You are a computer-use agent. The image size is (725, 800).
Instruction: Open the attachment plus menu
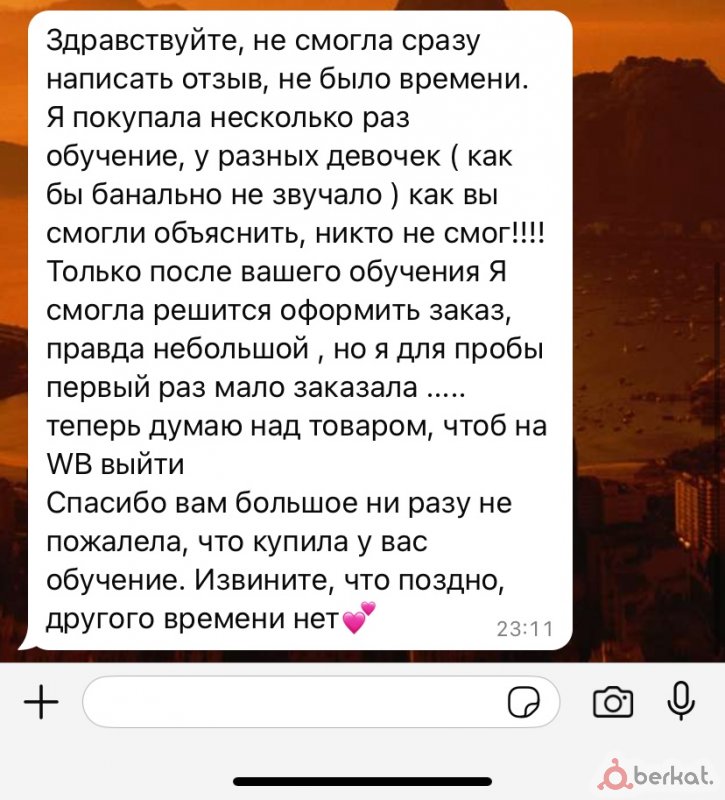tap(41, 704)
